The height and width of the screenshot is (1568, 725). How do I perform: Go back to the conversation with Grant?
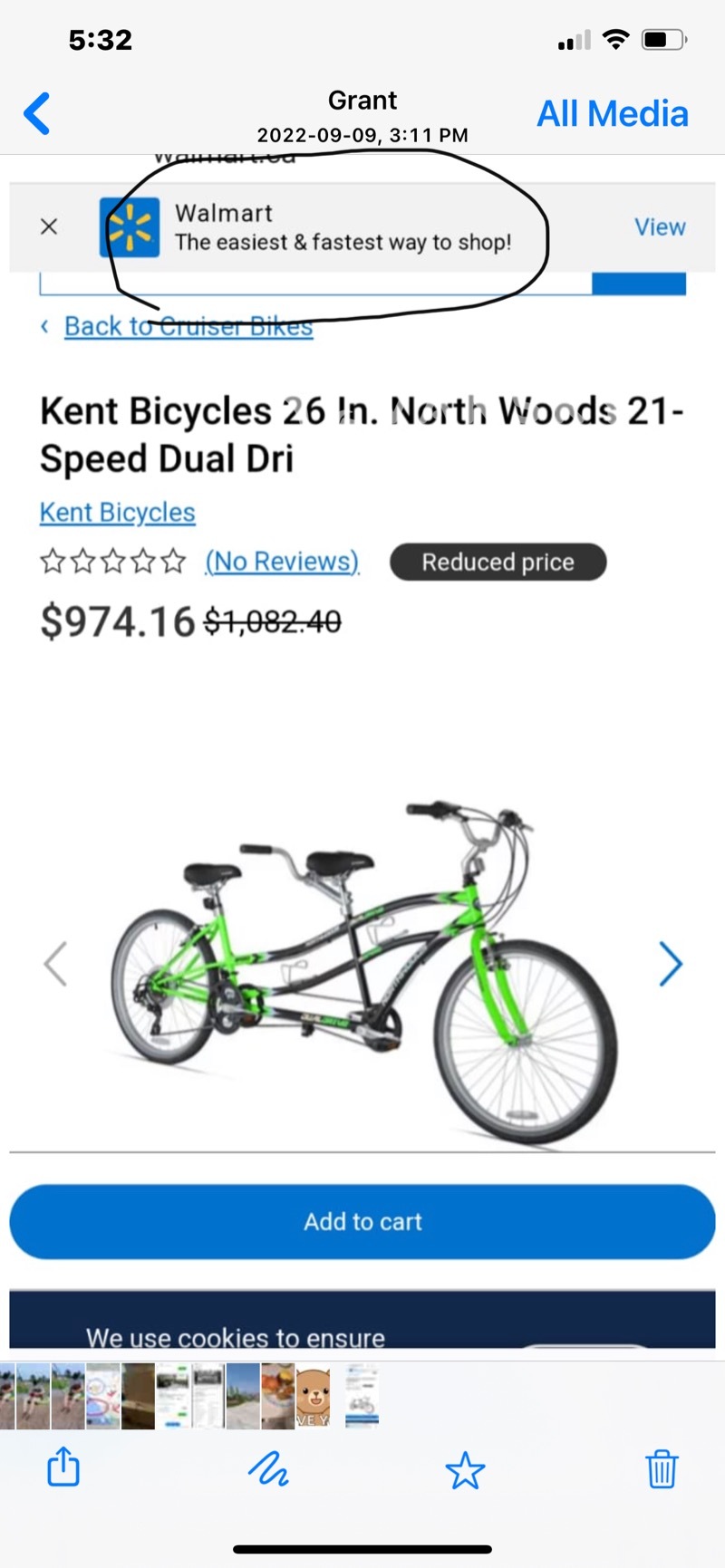coord(36,114)
